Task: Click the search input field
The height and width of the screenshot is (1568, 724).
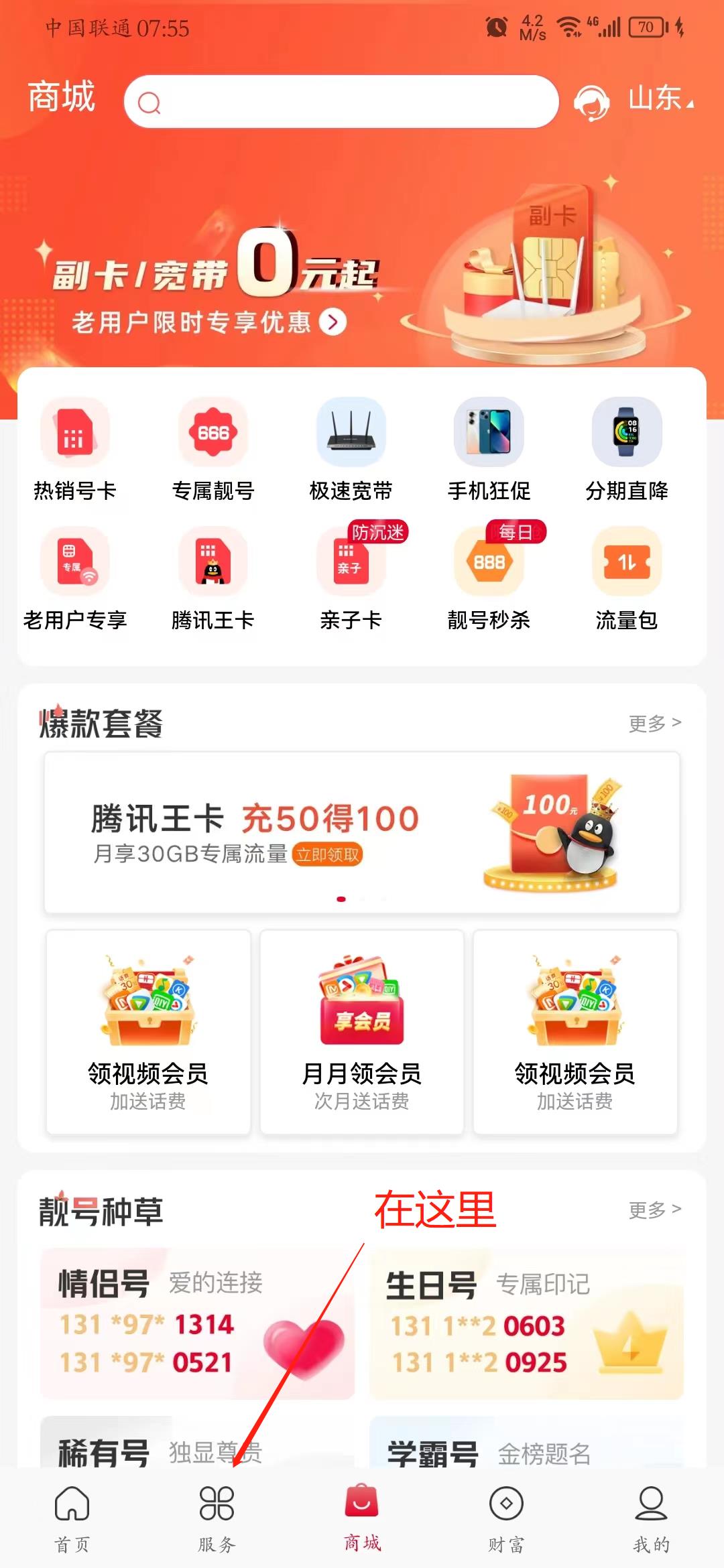Action: click(x=342, y=102)
